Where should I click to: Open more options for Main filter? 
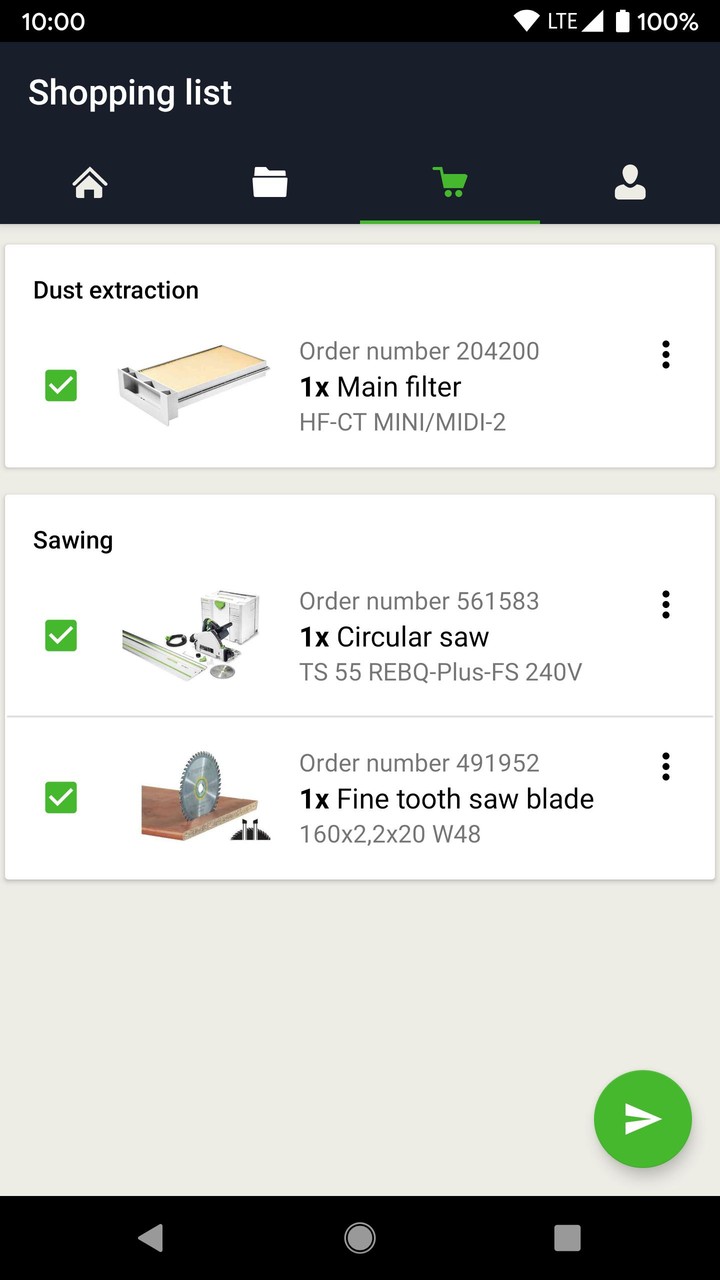(665, 354)
